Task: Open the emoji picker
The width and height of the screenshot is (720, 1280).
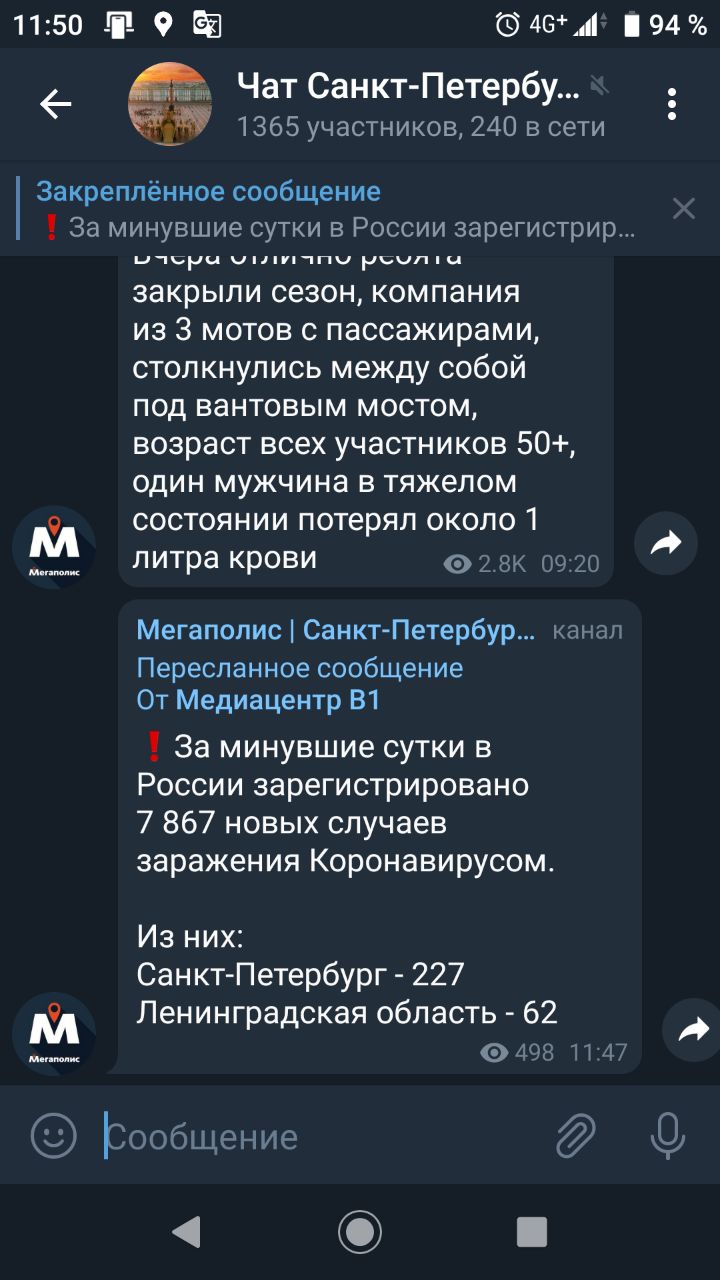Action: [54, 1136]
